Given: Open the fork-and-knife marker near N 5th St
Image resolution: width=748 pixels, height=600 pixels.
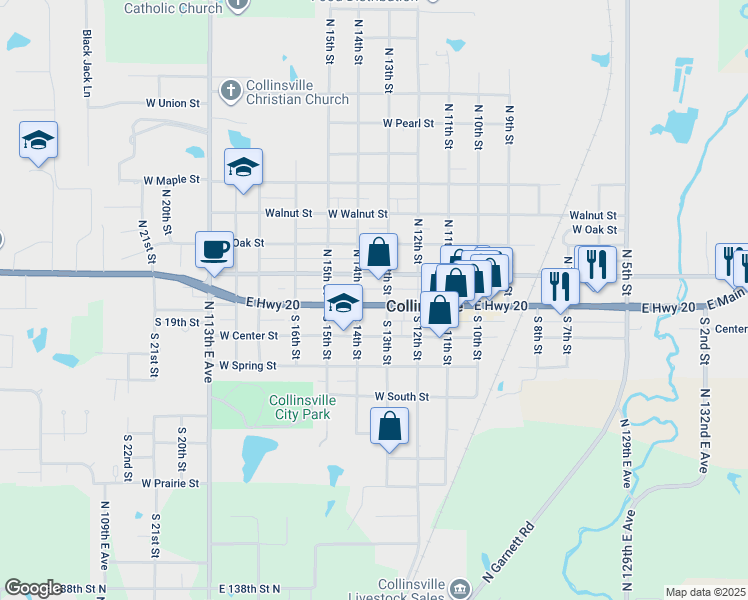Looking at the screenshot, I should pos(597,264).
